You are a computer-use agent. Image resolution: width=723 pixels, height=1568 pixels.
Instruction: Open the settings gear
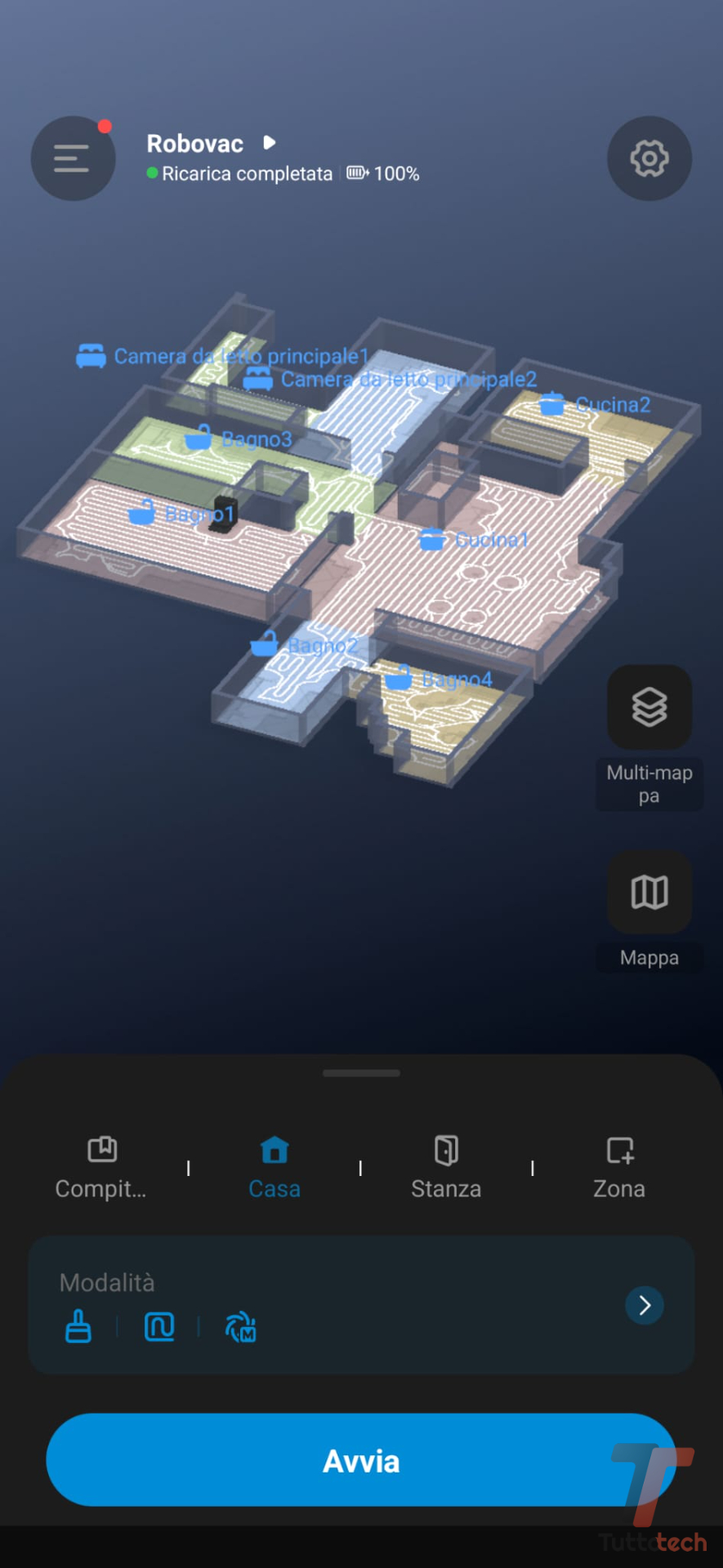(649, 158)
